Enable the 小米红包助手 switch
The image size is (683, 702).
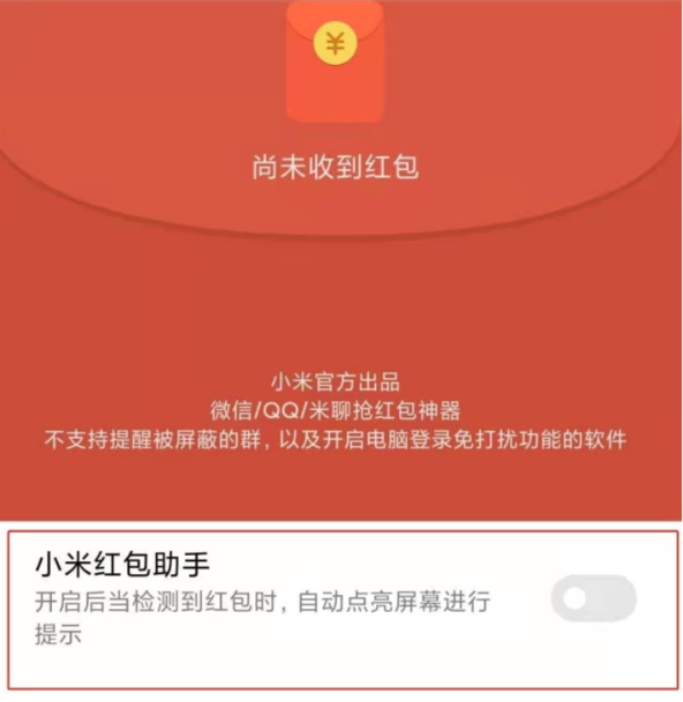[593, 598]
